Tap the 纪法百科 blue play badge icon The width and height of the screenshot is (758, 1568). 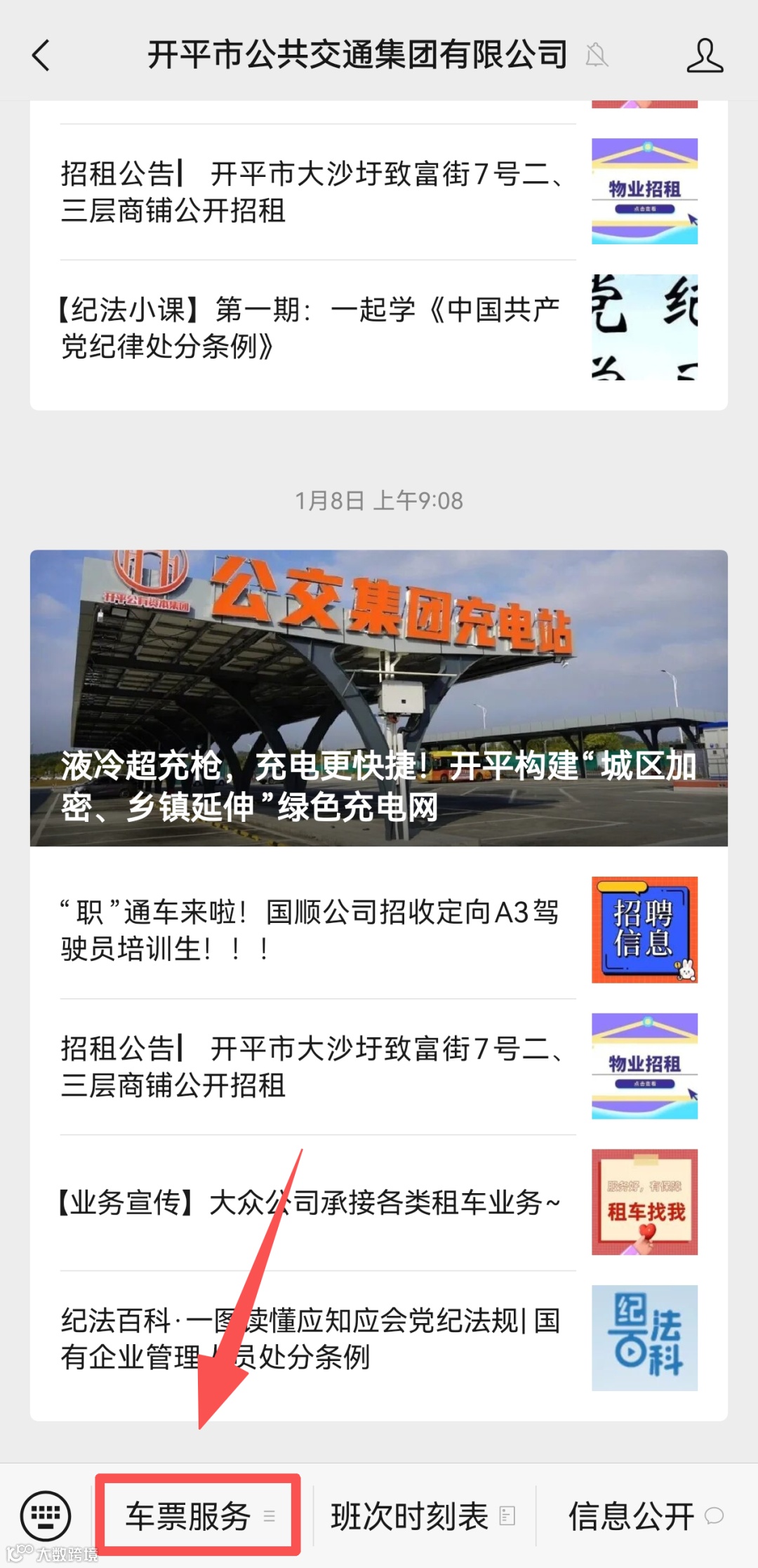point(644,1337)
